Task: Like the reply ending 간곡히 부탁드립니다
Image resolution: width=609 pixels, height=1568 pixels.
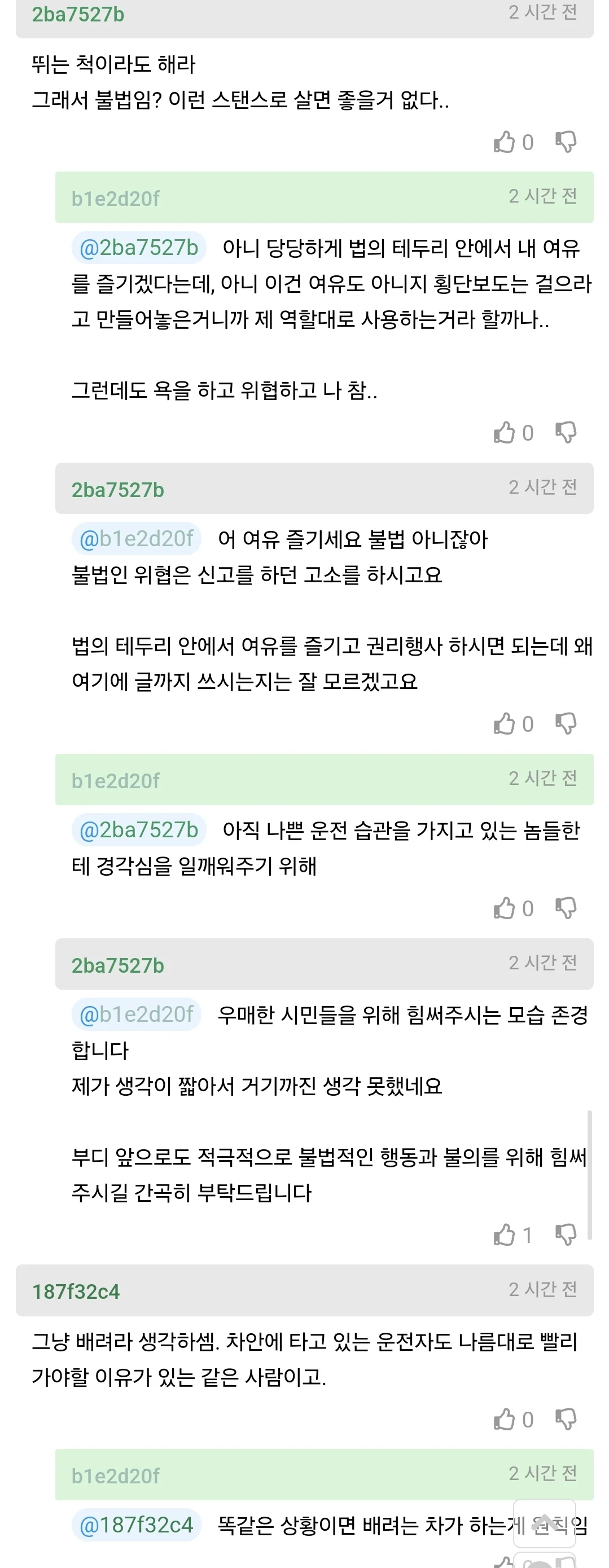Action: 504,1235
